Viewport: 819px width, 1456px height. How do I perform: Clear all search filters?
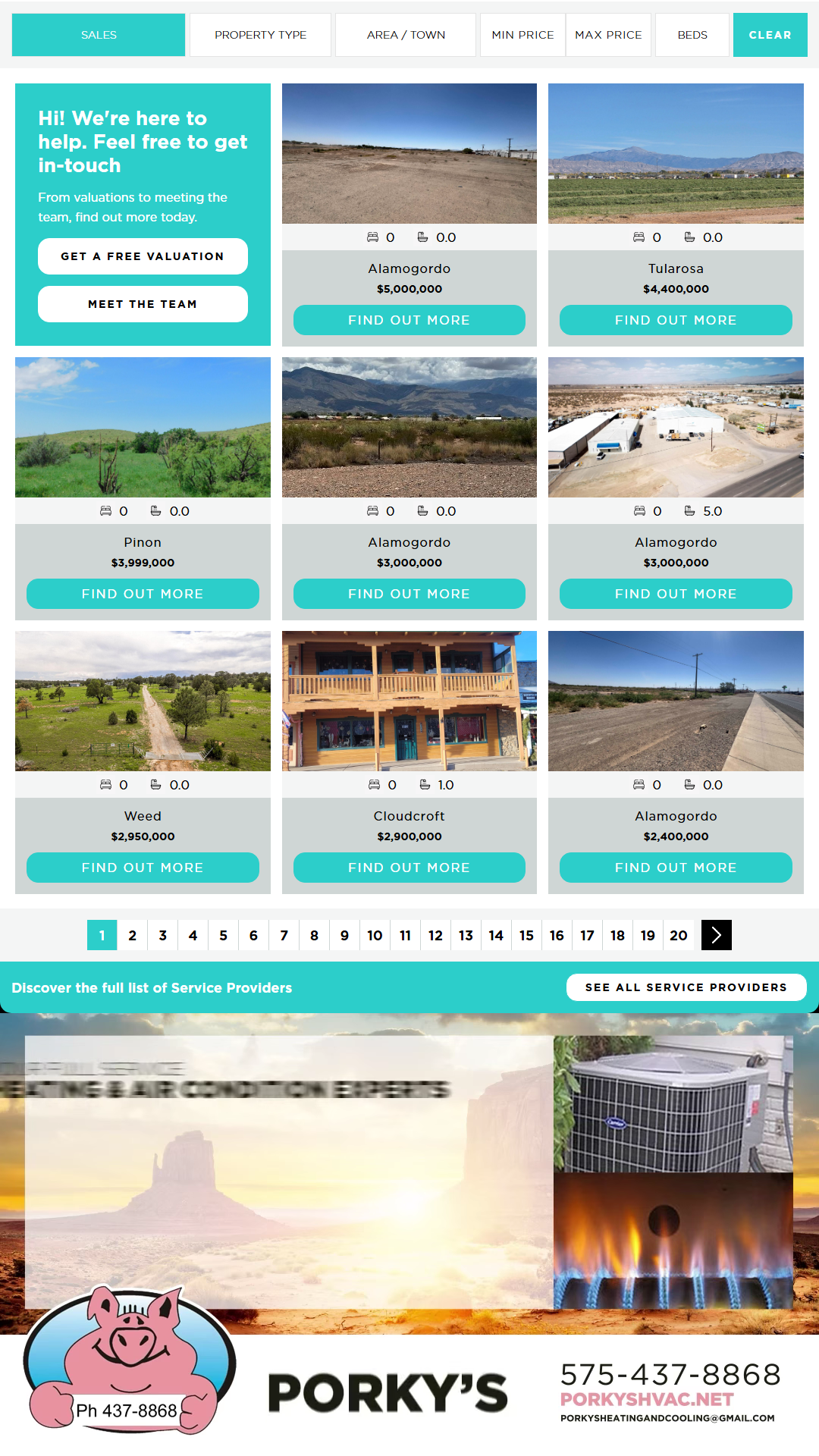click(770, 35)
